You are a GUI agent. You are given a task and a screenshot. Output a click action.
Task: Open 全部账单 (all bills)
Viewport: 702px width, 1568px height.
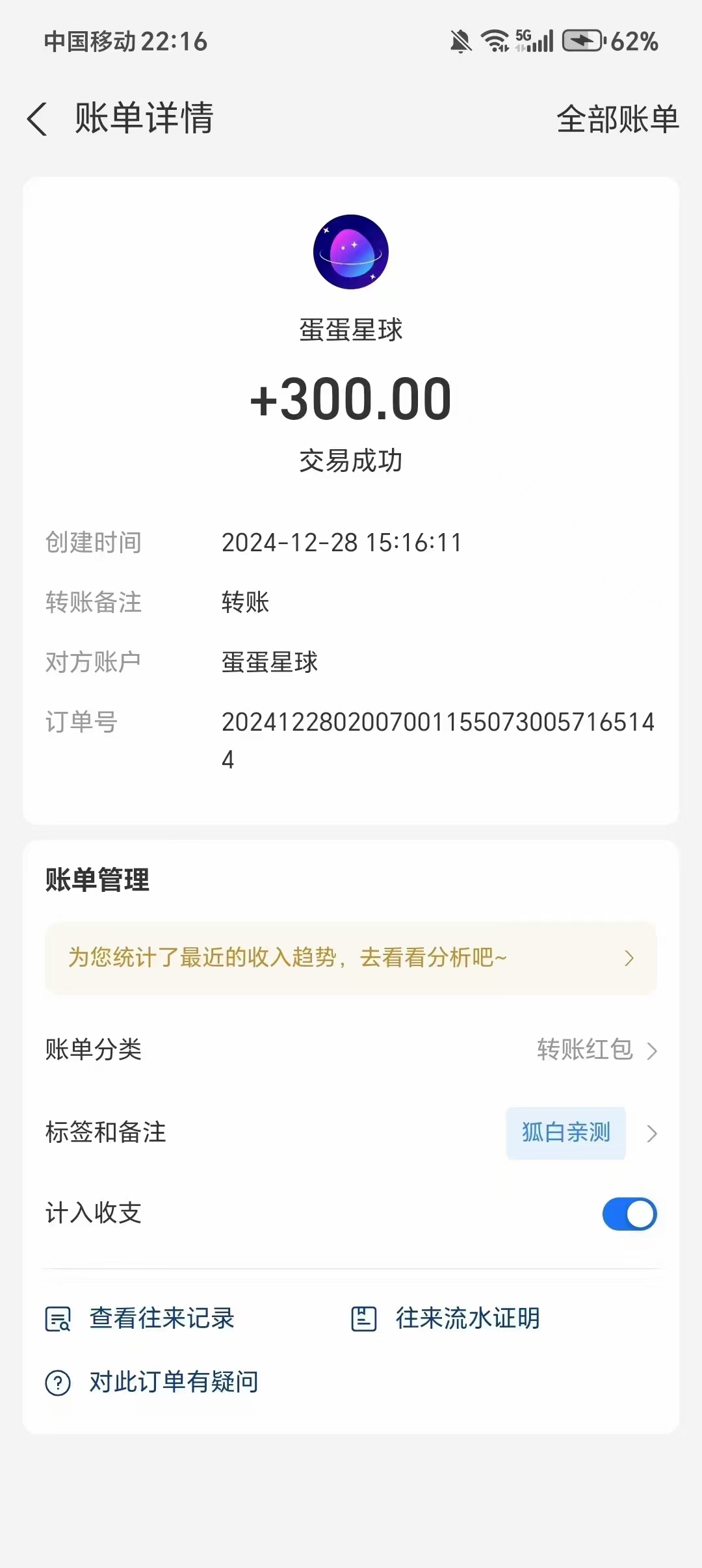pos(617,120)
